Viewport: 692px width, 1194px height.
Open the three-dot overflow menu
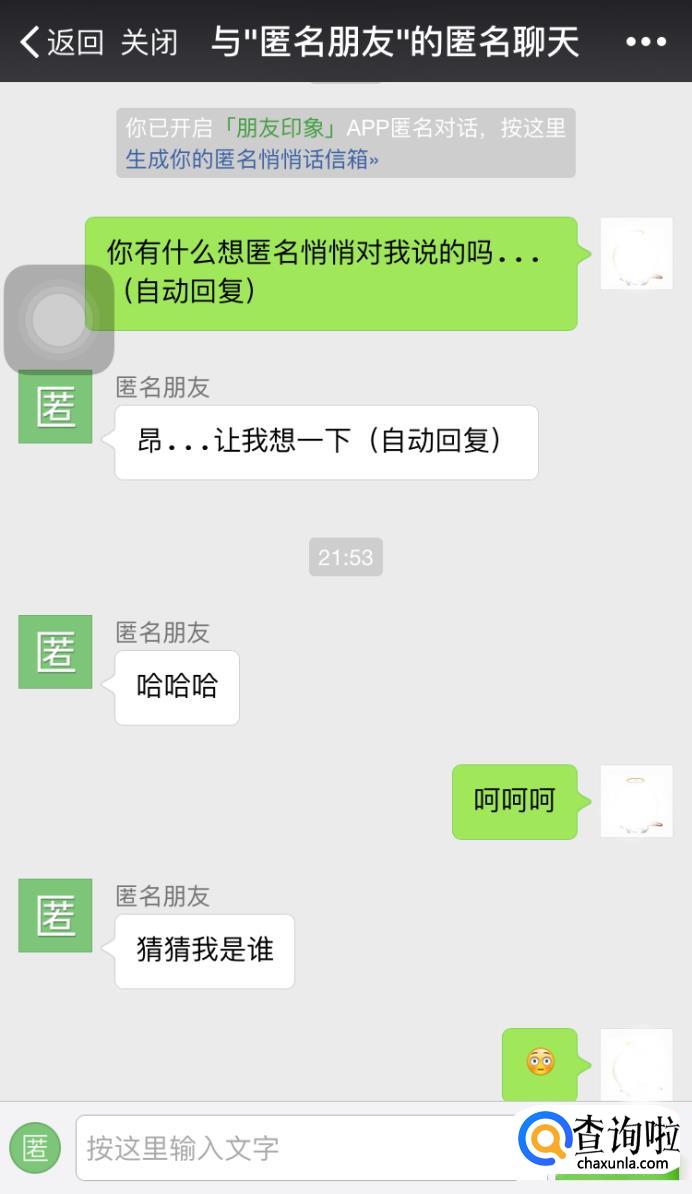645,42
